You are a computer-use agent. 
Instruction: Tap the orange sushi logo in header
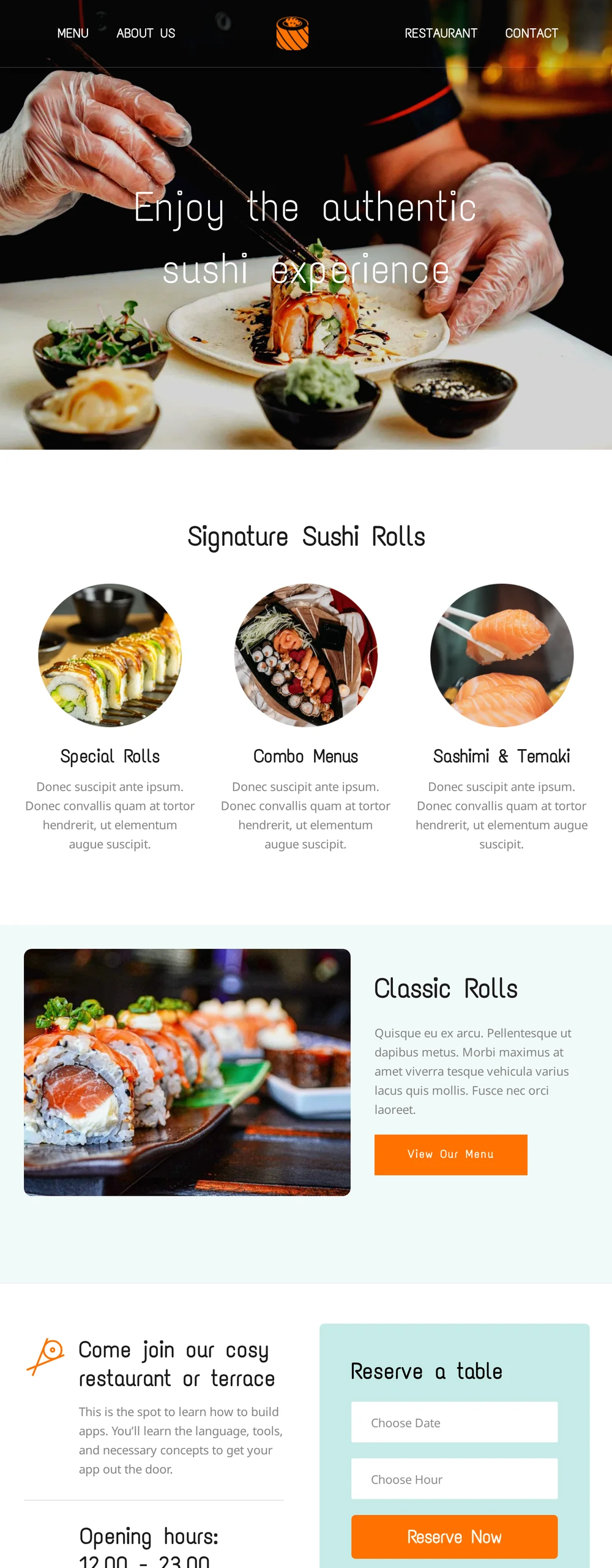[293, 33]
